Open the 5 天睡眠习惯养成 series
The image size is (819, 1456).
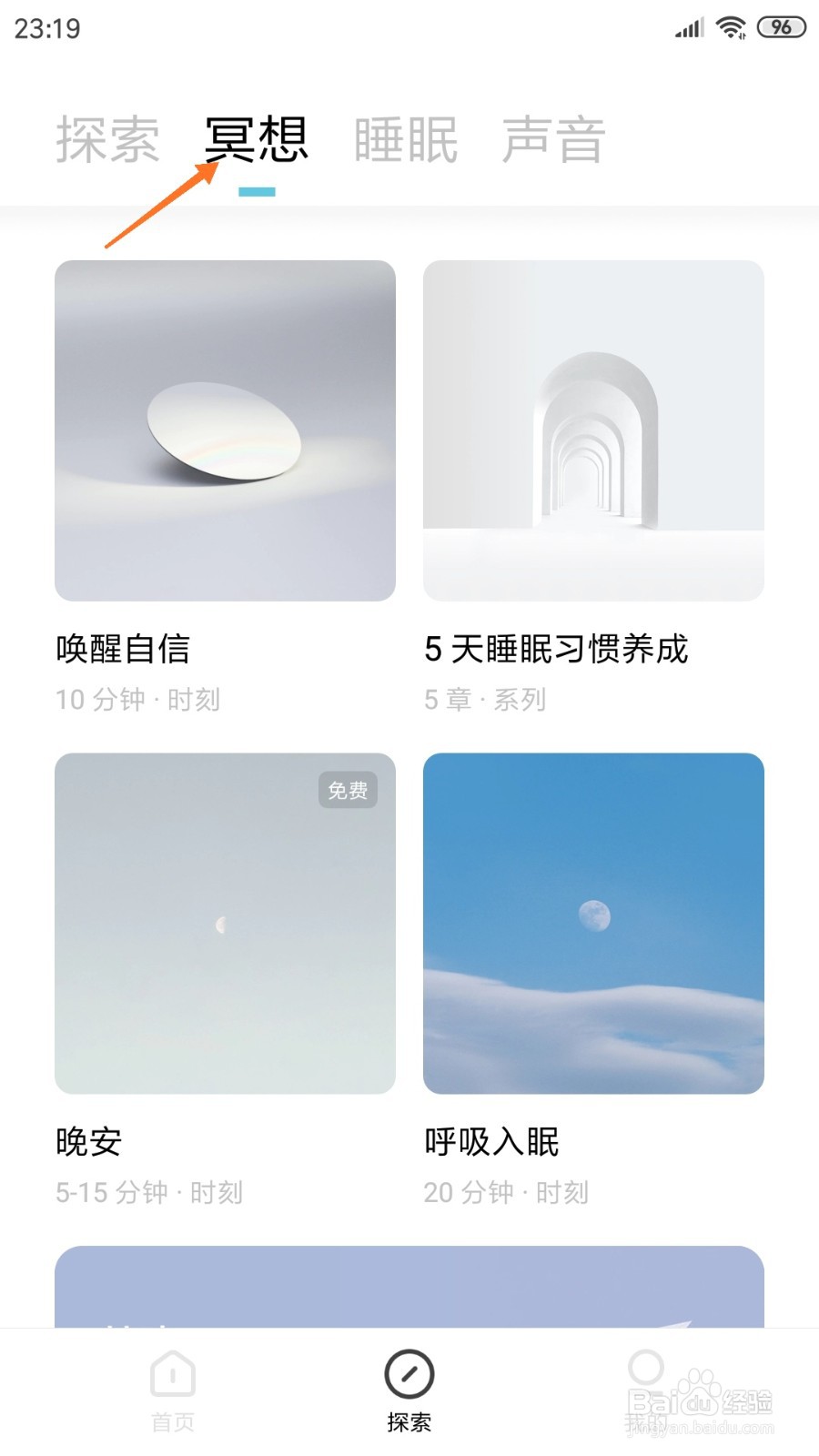[x=593, y=430]
